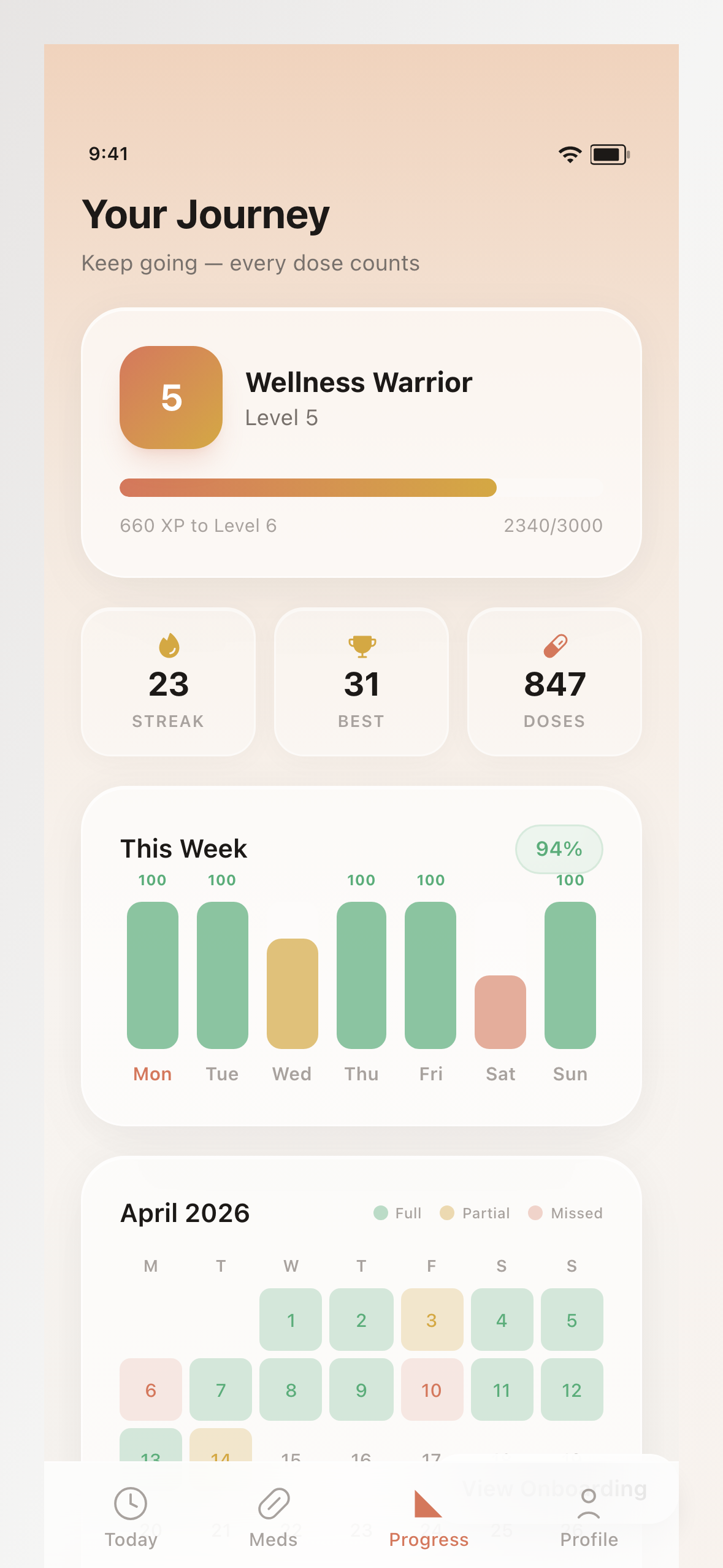Image resolution: width=723 pixels, height=1568 pixels.
Task: Tap the Progress chart icon
Action: [x=429, y=1504]
